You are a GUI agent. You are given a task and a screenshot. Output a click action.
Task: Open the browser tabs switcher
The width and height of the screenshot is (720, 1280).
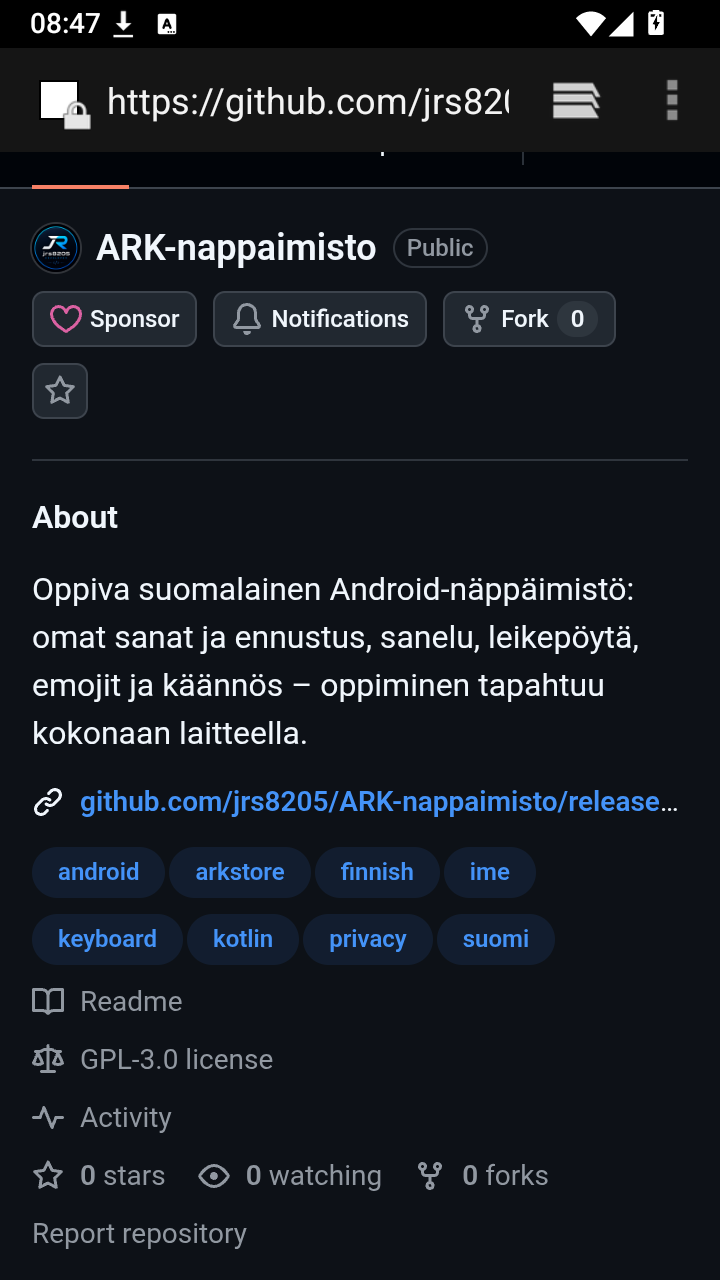pyautogui.click(x=576, y=101)
